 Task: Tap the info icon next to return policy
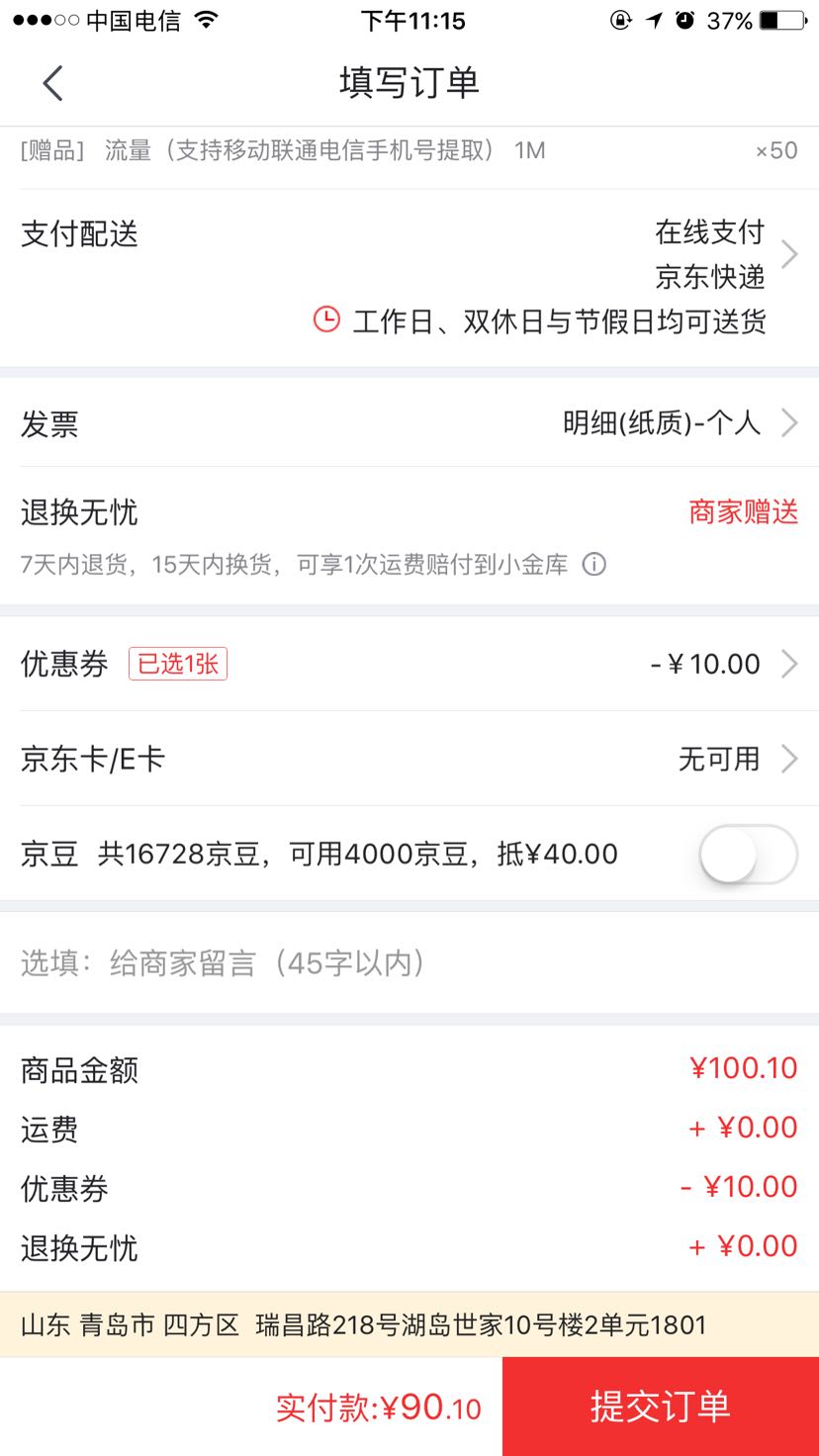click(x=594, y=564)
